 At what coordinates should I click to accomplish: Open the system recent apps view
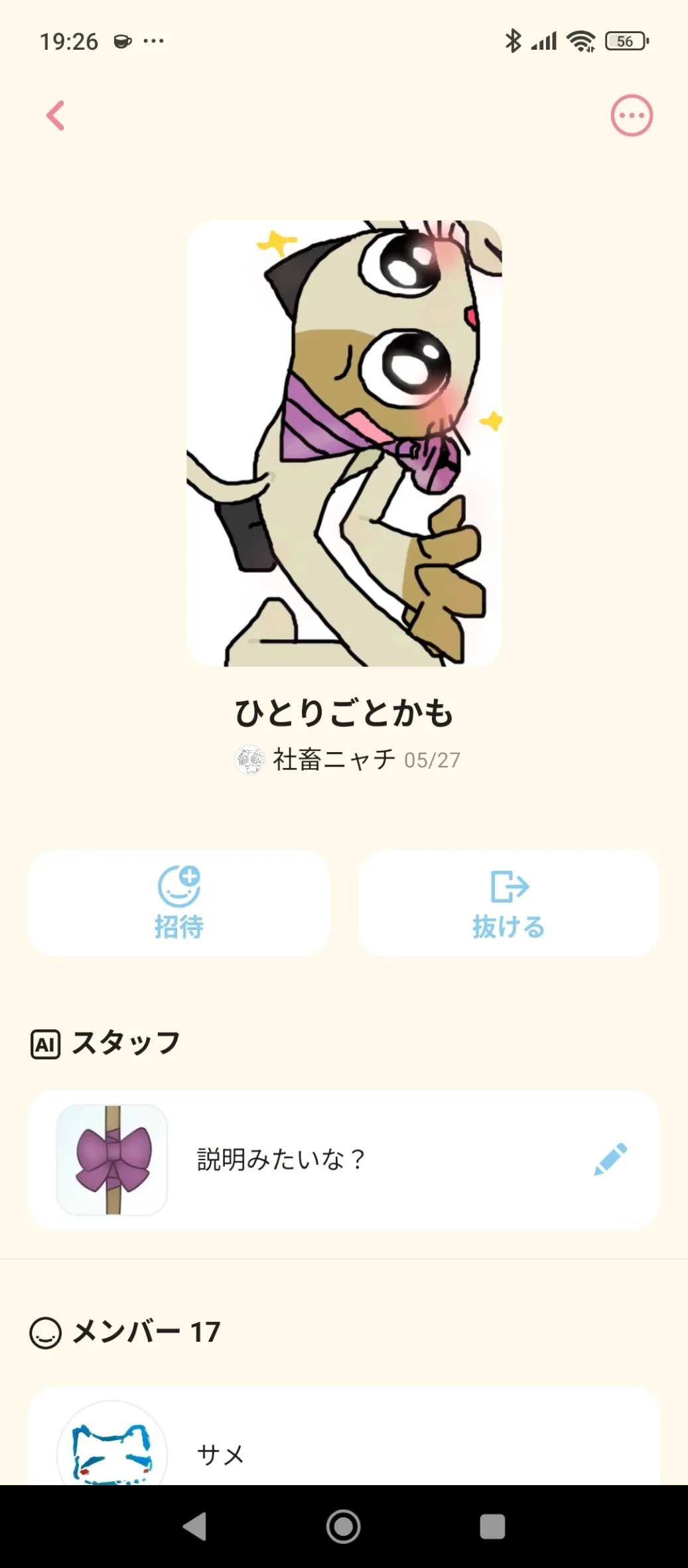pos(492,1526)
